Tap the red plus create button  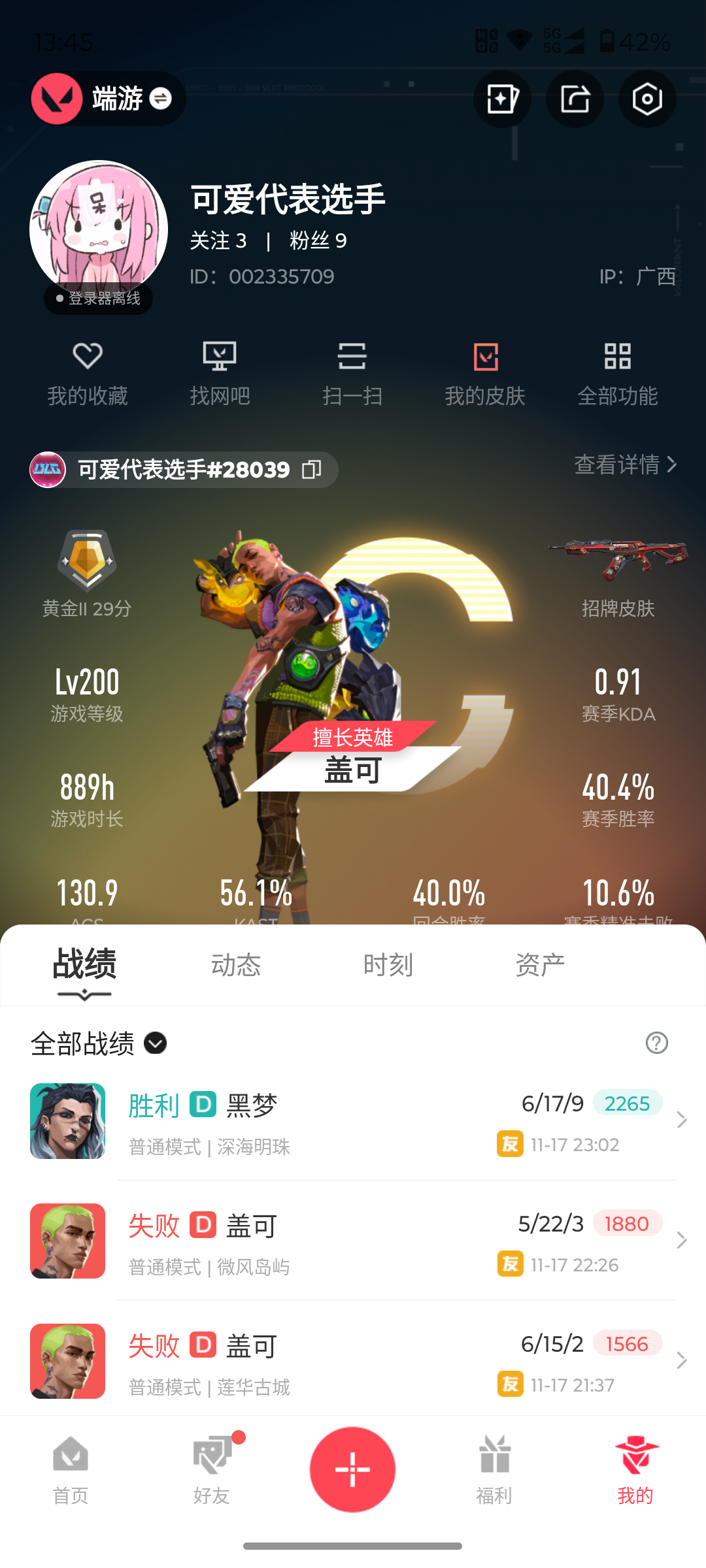coord(352,1469)
